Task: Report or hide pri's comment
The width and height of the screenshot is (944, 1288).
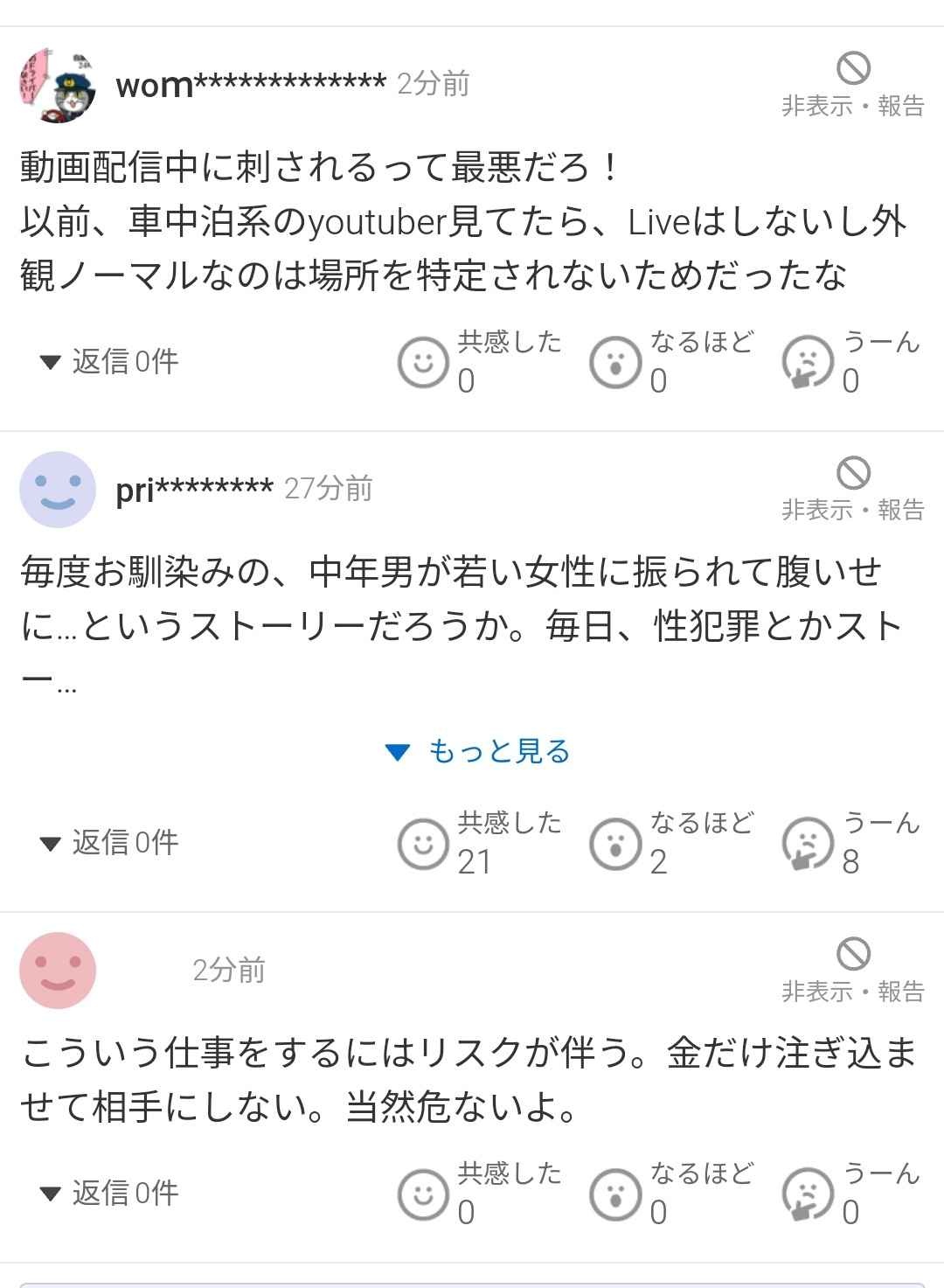Action: point(852,489)
